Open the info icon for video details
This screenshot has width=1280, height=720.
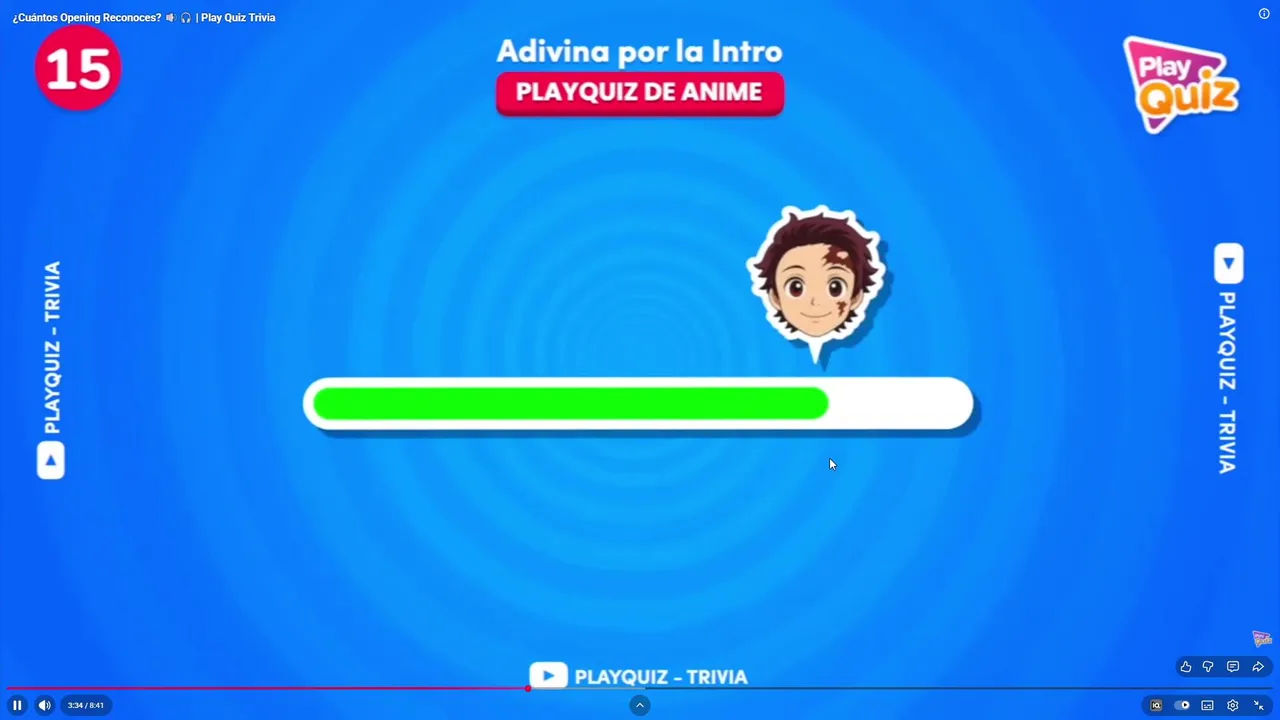[1264, 14]
